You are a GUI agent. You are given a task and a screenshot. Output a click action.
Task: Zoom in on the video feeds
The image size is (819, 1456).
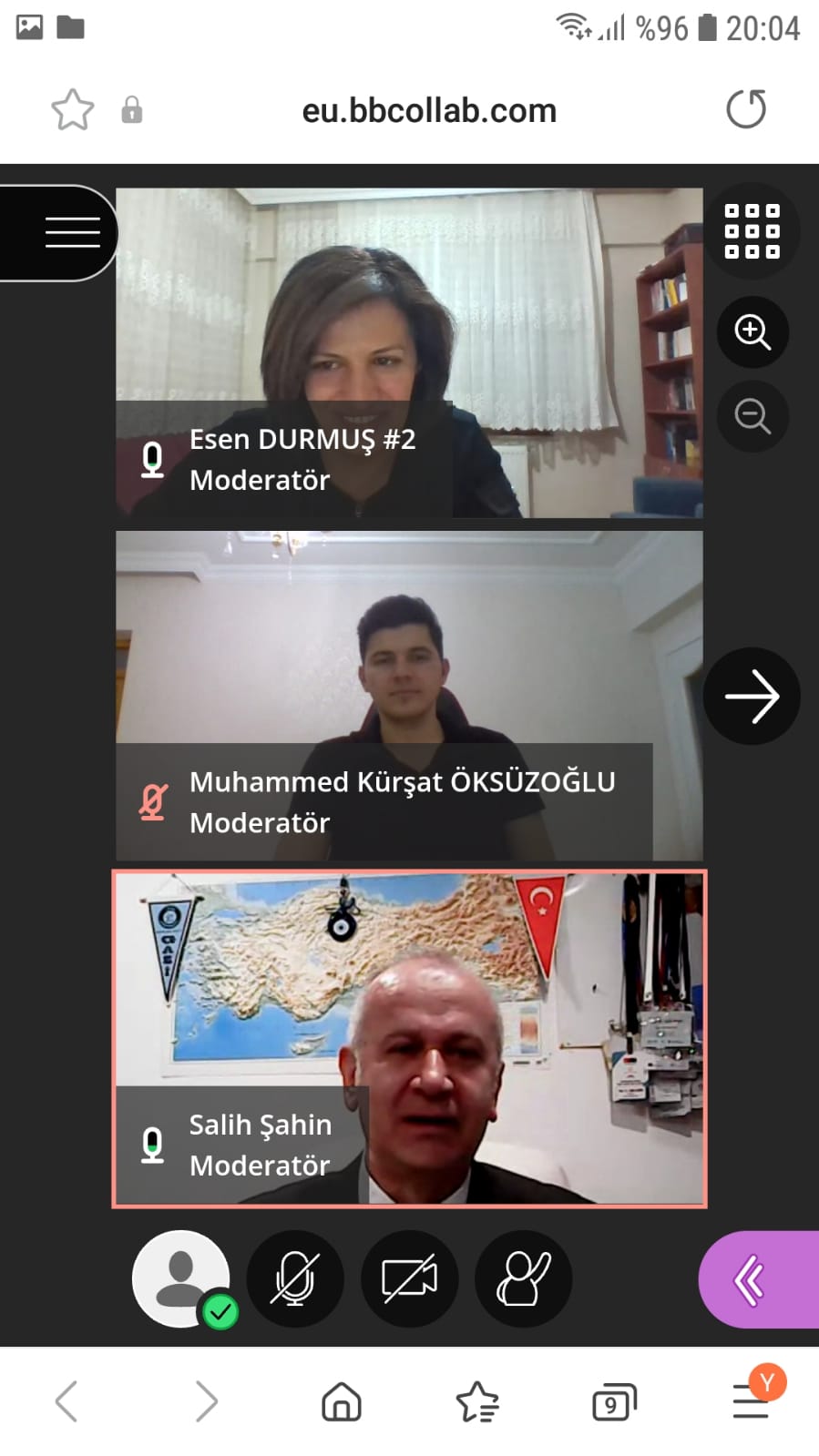(x=752, y=332)
